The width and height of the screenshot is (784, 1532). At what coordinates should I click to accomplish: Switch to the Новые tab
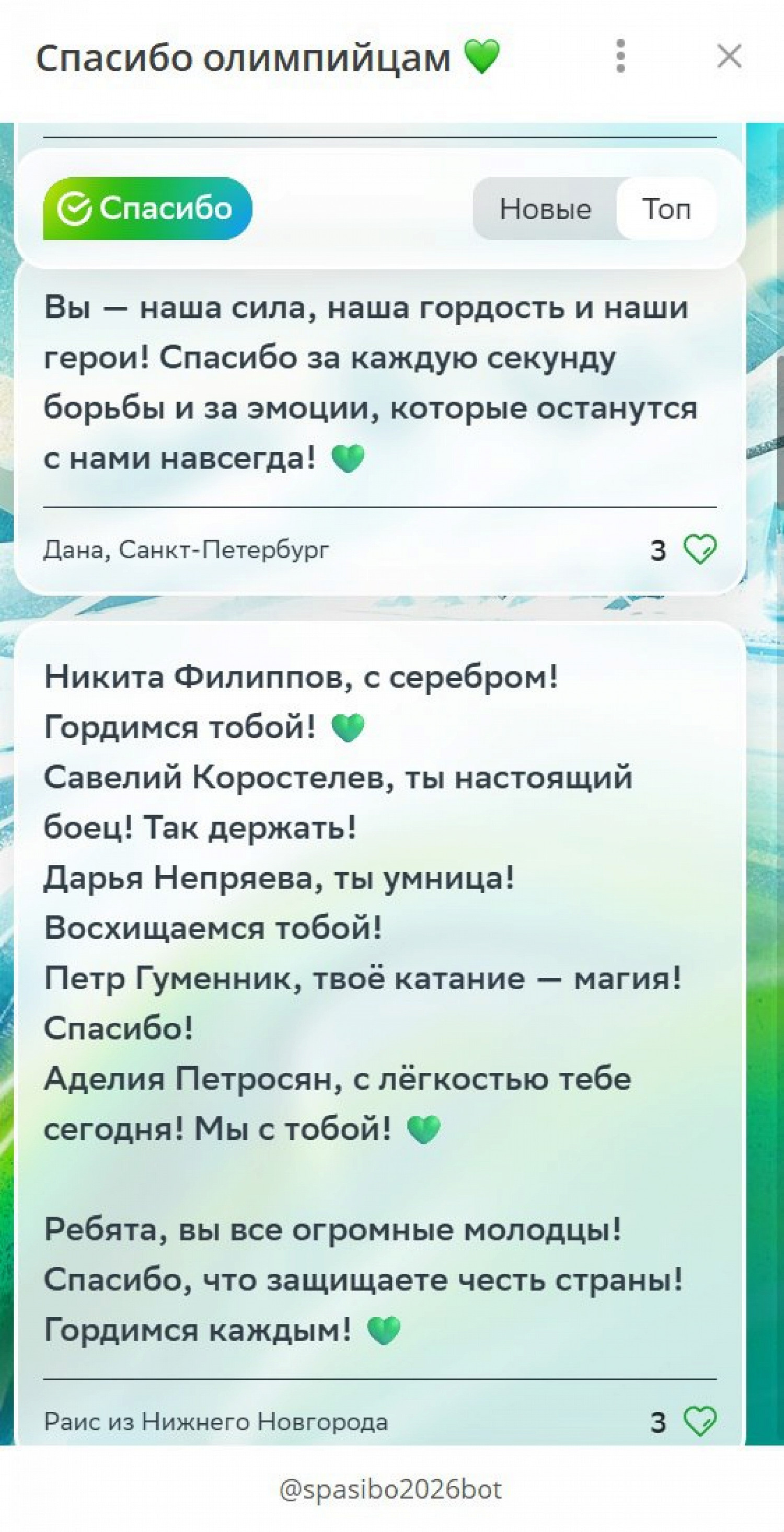click(x=545, y=209)
